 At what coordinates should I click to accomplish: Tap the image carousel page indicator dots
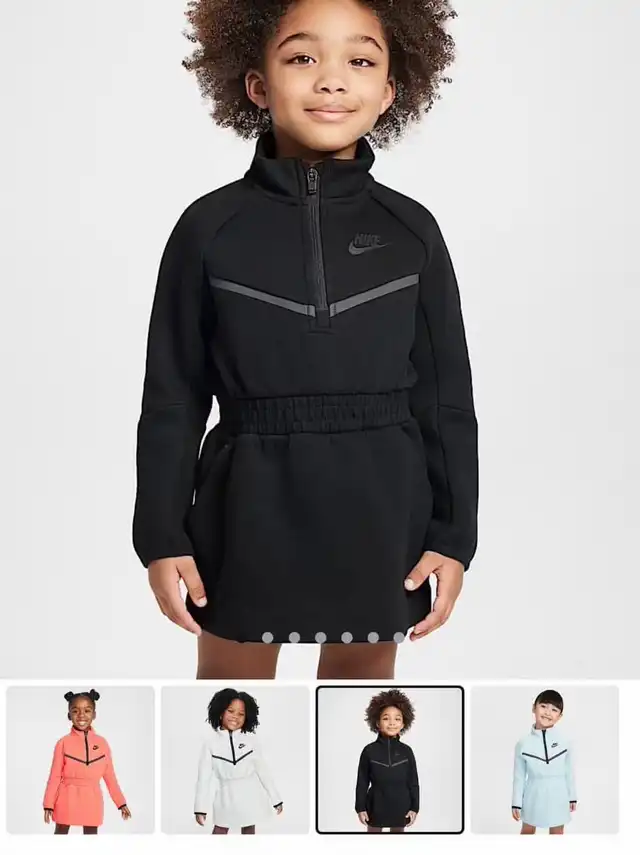coord(333,637)
